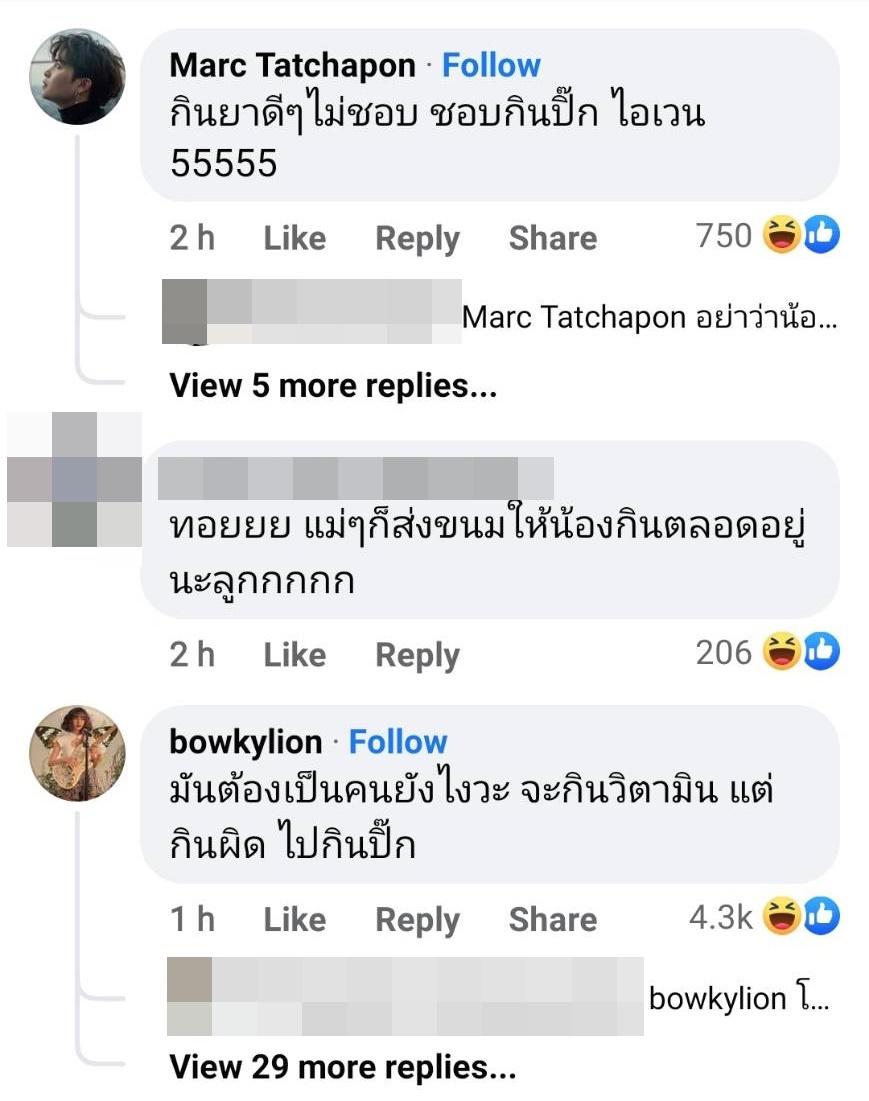View 29 more replies

coord(342,1066)
